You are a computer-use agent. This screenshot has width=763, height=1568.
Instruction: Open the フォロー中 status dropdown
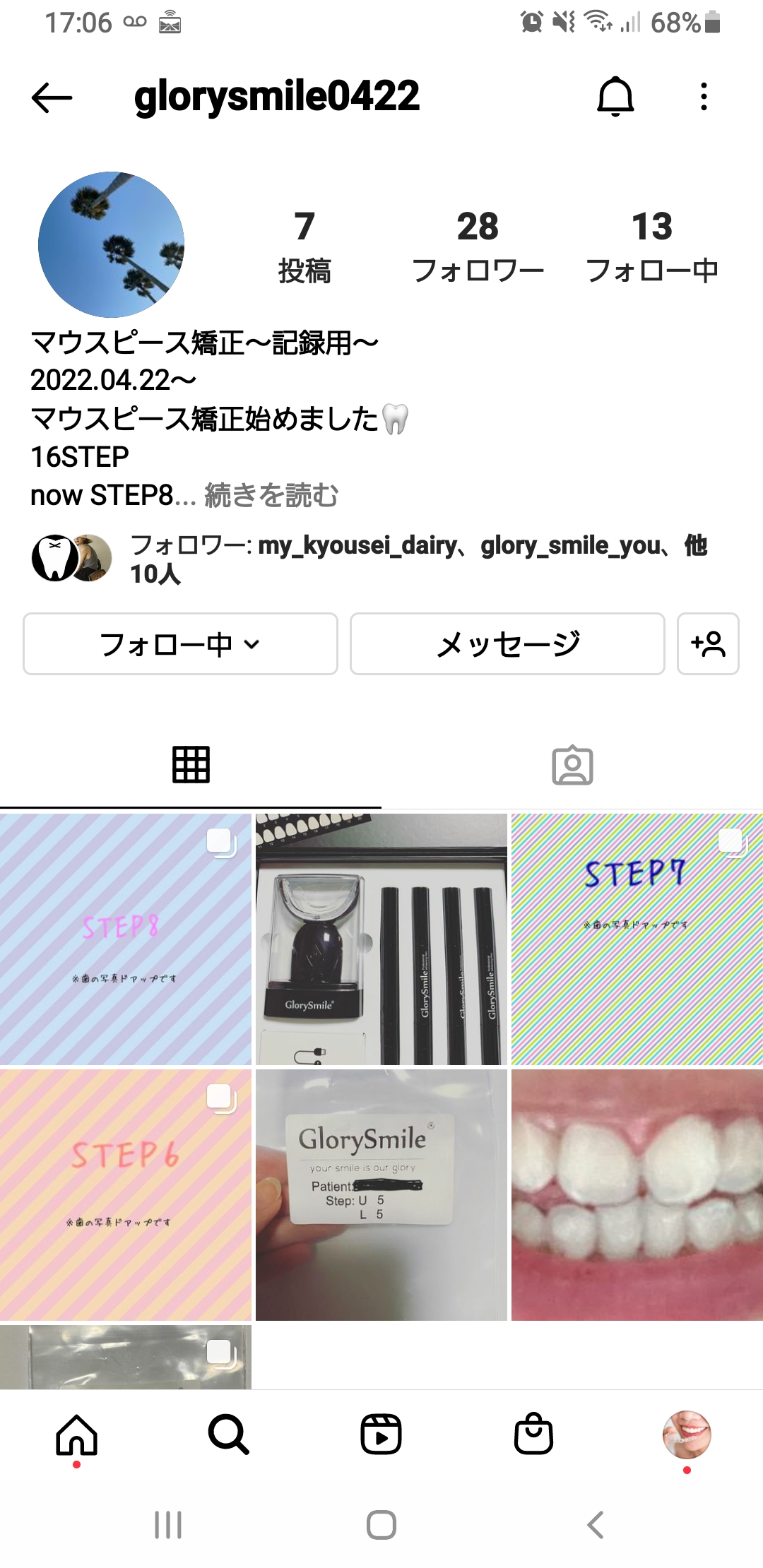point(179,643)
